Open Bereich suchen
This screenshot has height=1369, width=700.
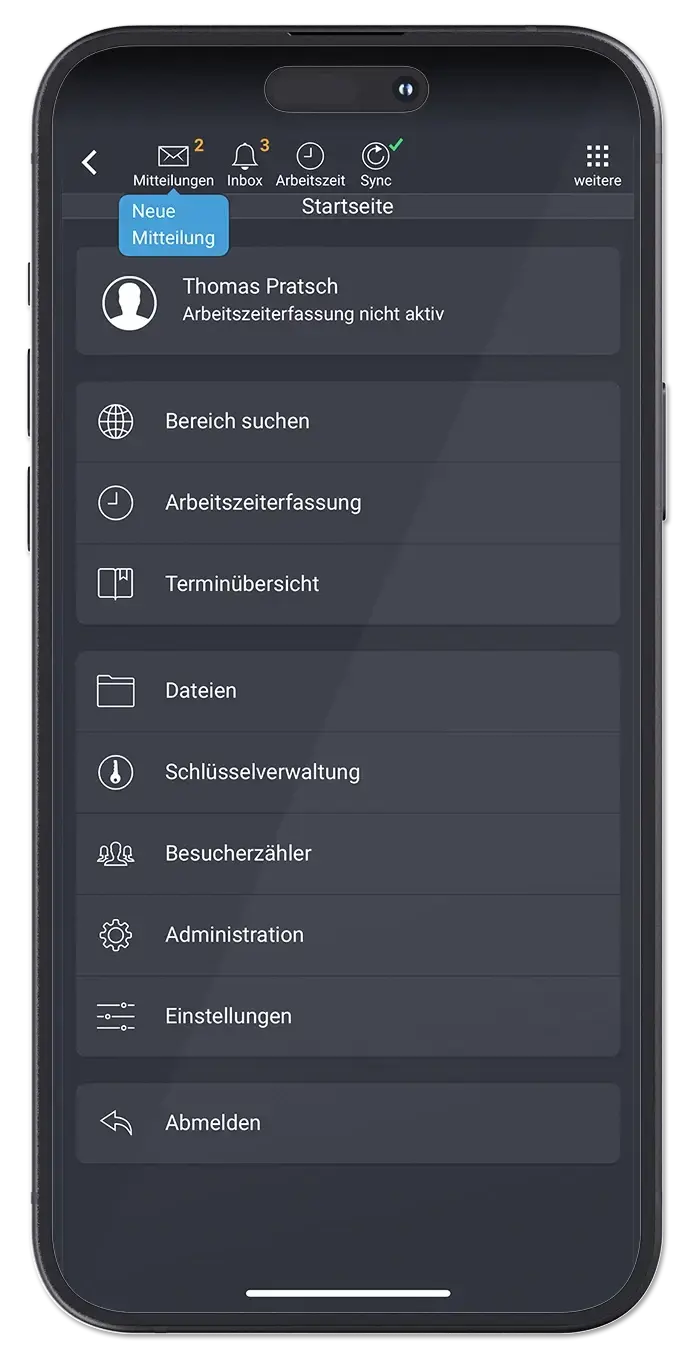[x=348, y=421]
